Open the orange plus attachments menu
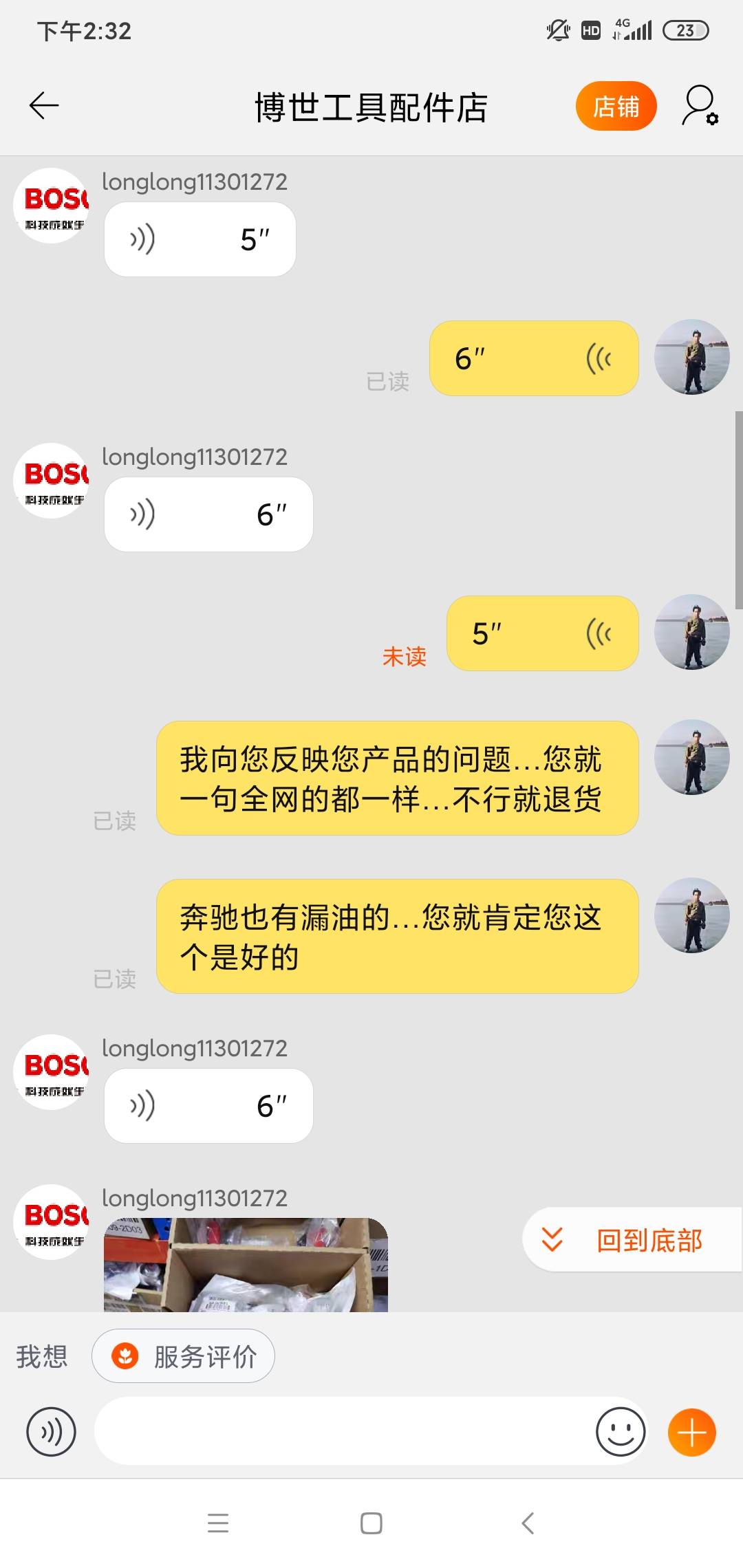The height and width of the screenshot is (1568, 743). (x=691, y=1432)
